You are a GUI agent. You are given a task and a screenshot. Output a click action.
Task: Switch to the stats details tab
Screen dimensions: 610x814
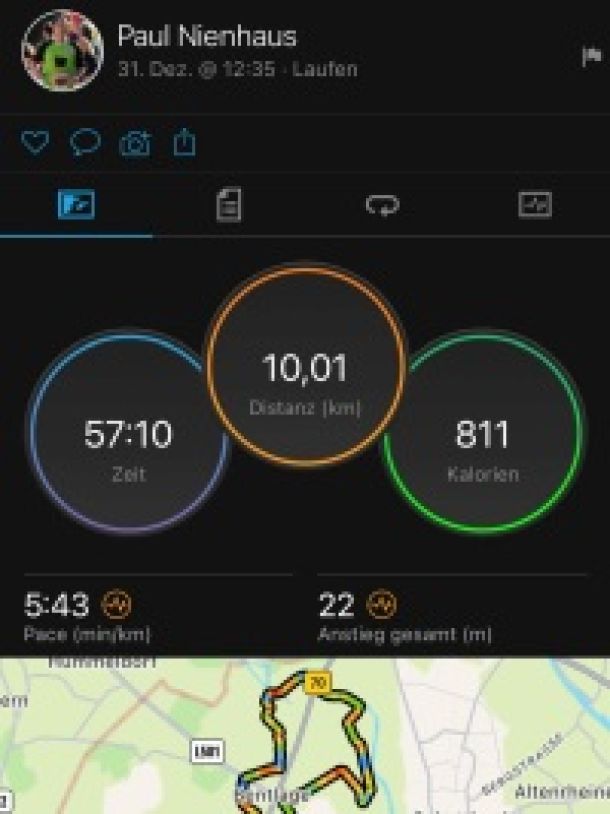click(229, 205)
